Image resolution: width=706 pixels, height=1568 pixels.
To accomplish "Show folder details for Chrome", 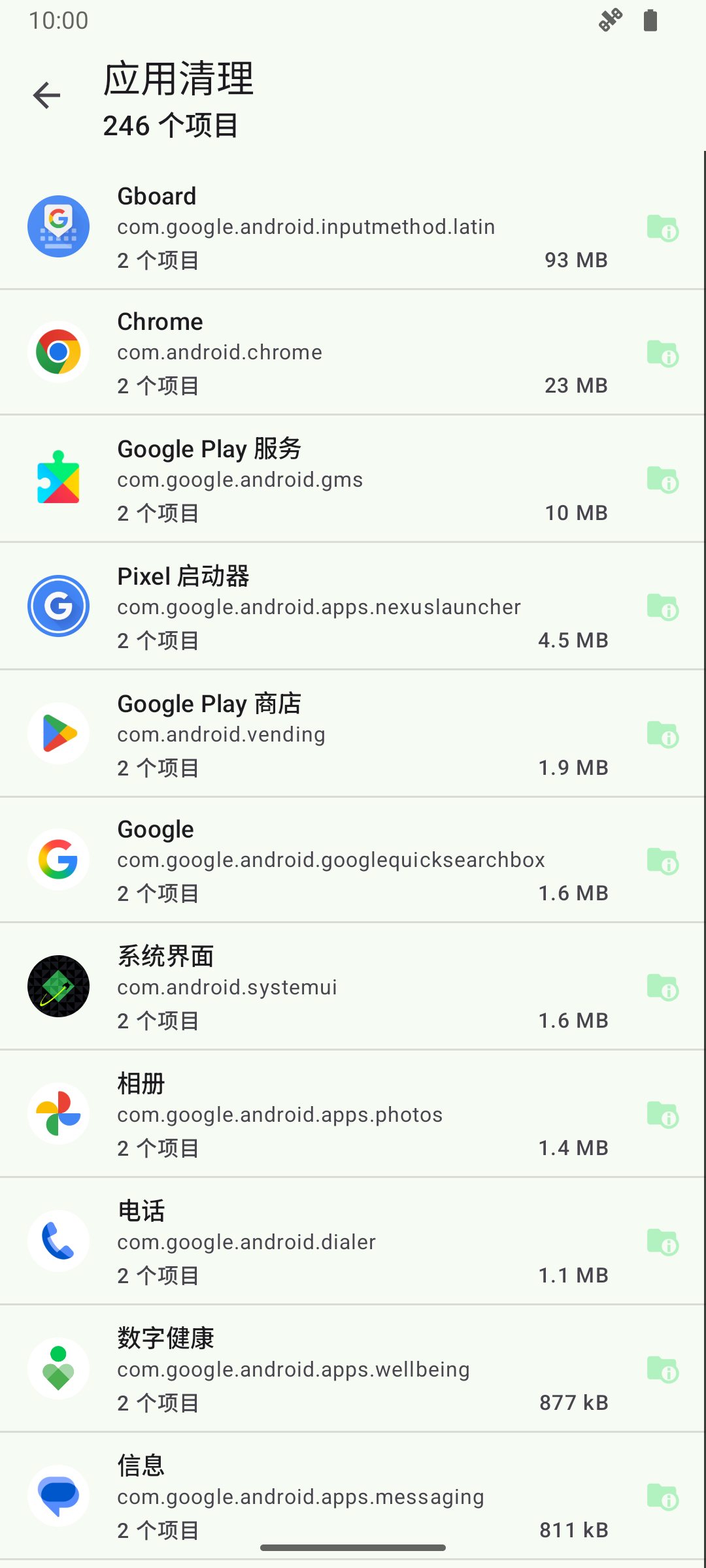I will coord(662,353).
